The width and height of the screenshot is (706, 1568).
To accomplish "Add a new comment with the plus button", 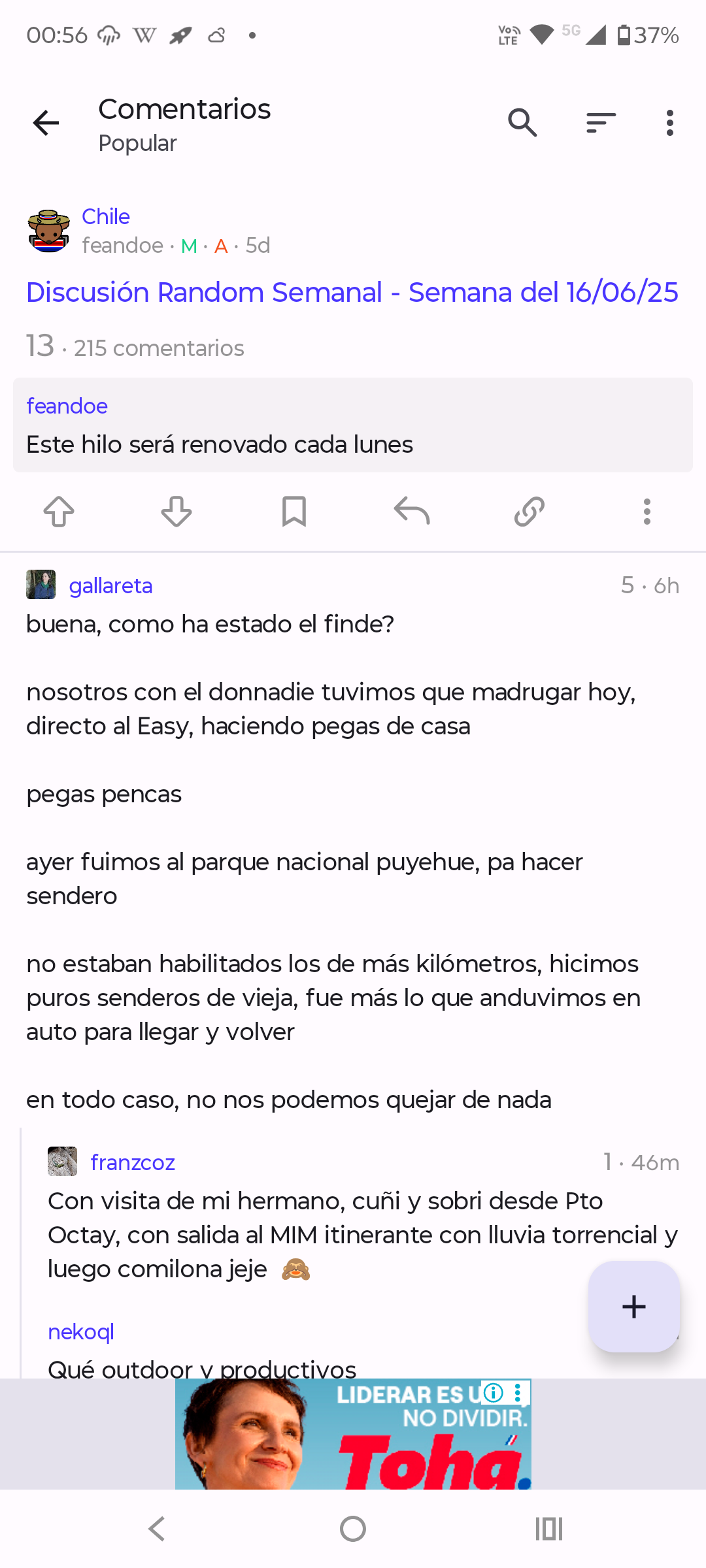I will point(634,1307).
